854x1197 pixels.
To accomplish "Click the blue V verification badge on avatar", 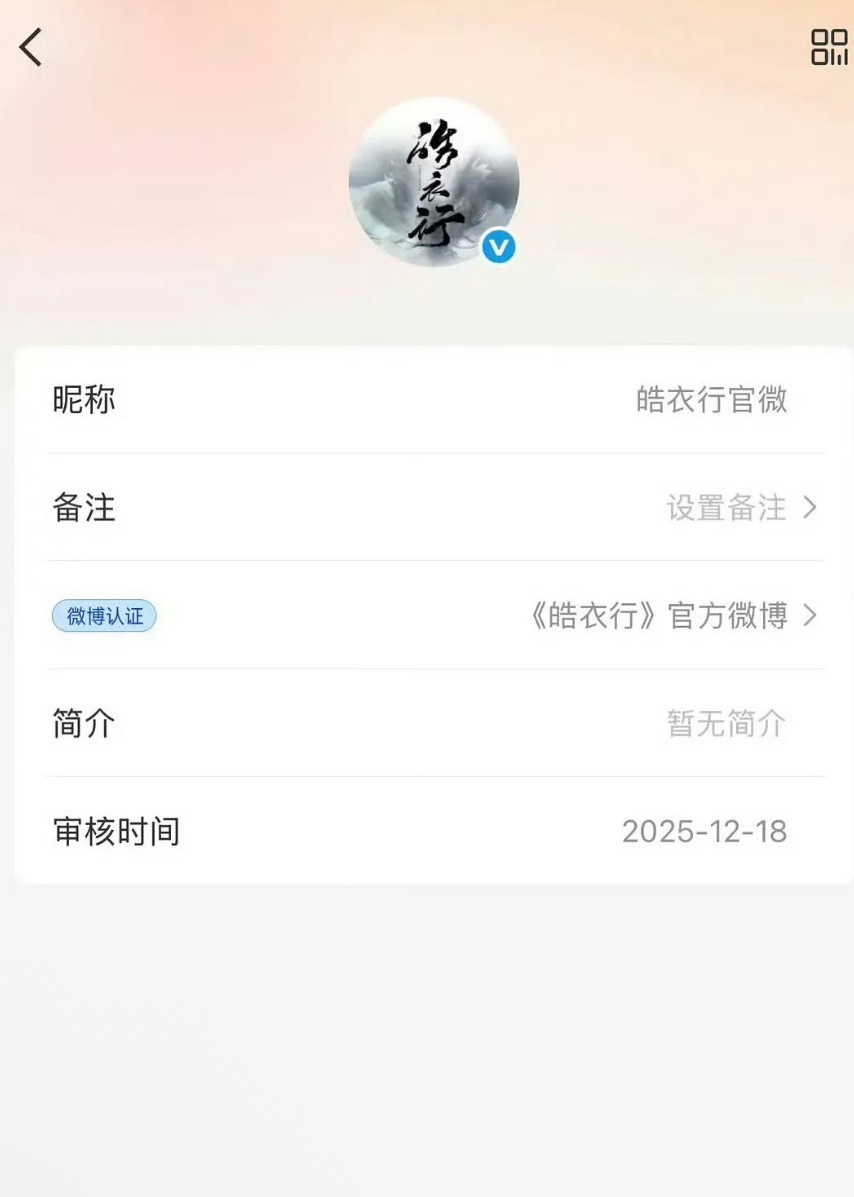I will click(x=499, y=247).
